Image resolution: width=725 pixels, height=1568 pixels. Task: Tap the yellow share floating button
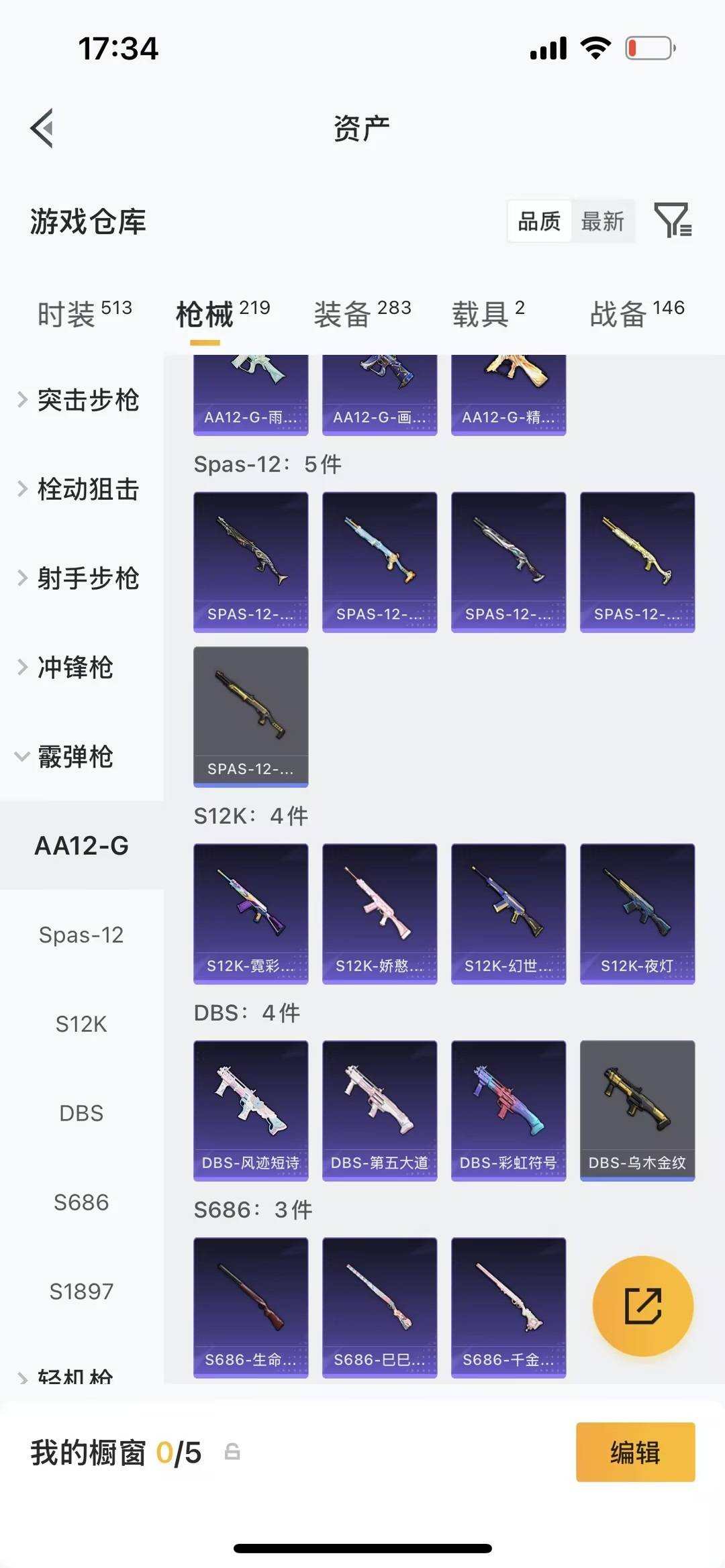[642, 1306]
